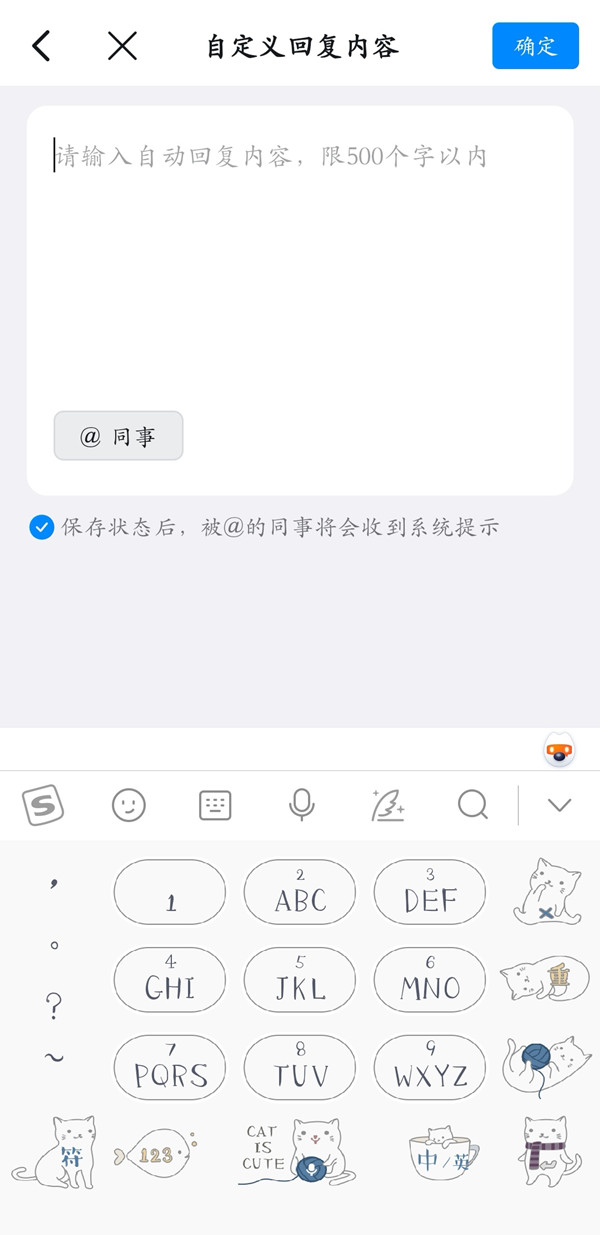Go back with the arrow icon
This screenshot has width=600, height=1235.
(41, 46)
